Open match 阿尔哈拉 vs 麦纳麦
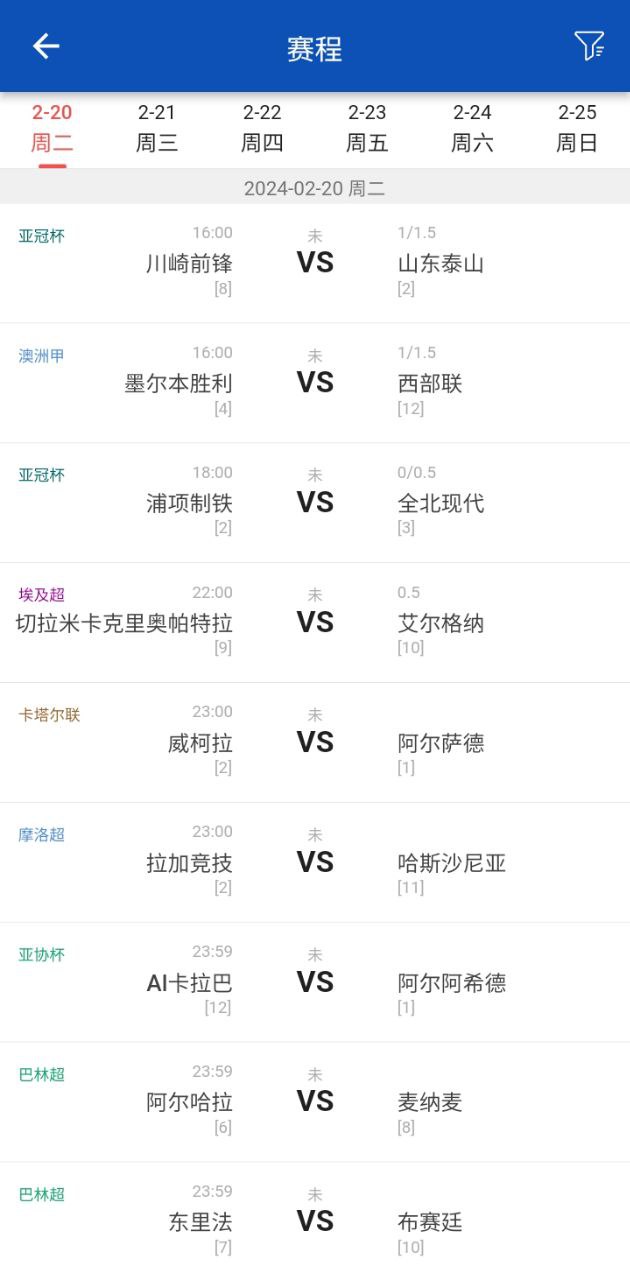 pyautogui.click(x=315, y=1102)
